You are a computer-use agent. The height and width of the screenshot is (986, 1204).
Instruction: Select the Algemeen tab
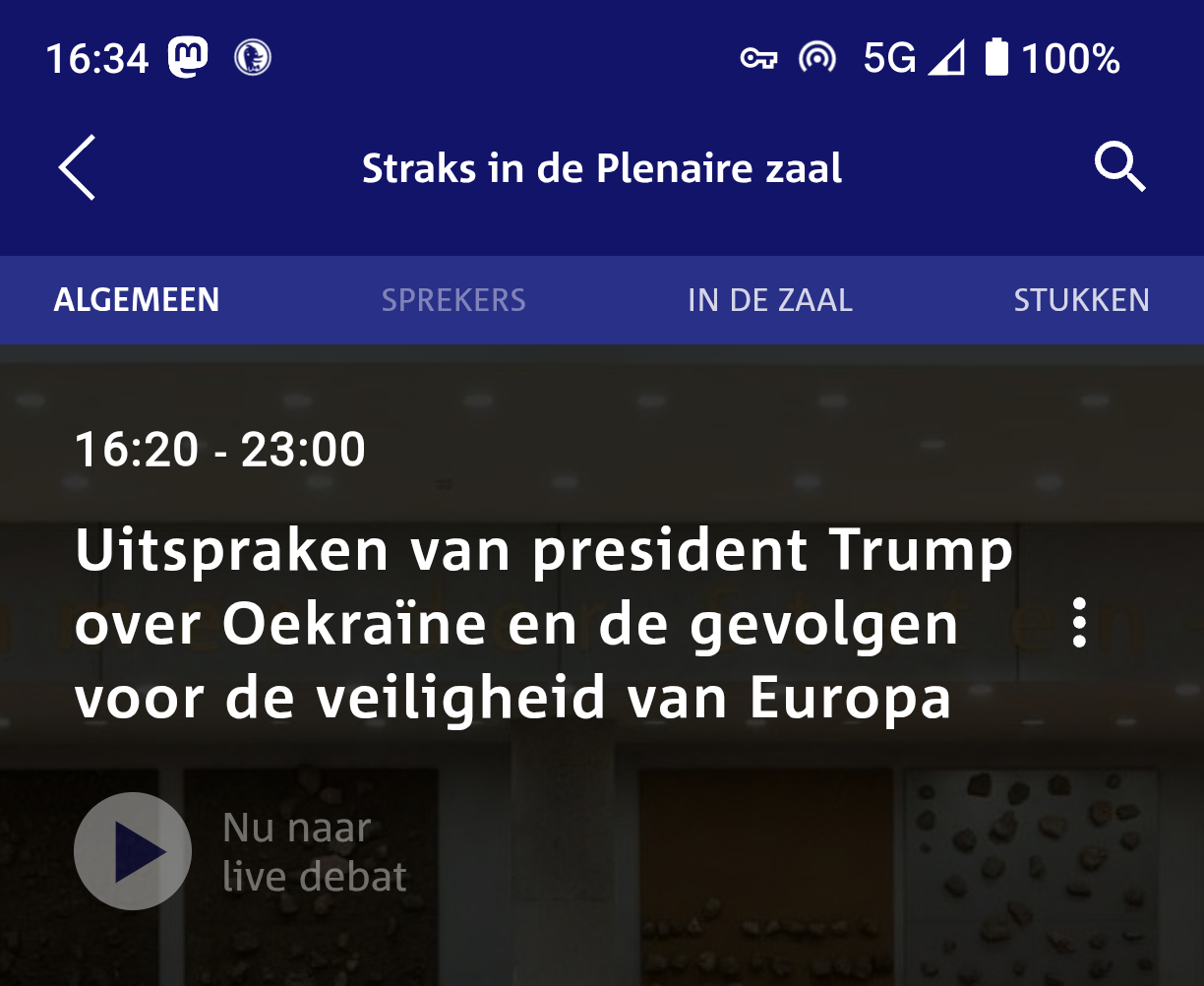[137, 300]
